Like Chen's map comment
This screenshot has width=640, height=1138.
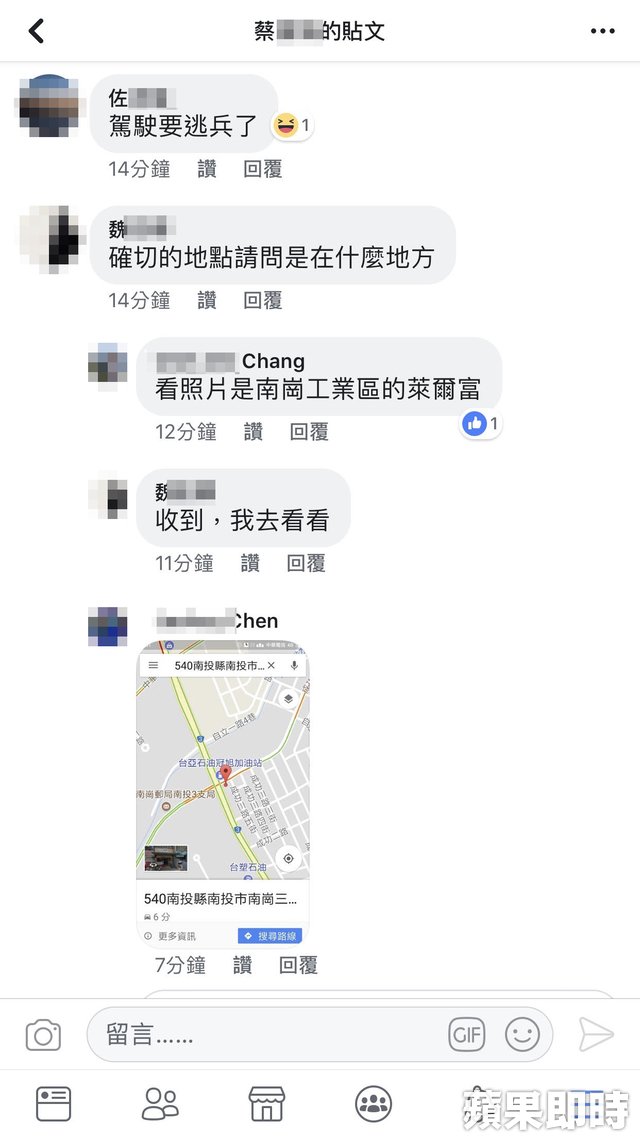coord(243,965)
